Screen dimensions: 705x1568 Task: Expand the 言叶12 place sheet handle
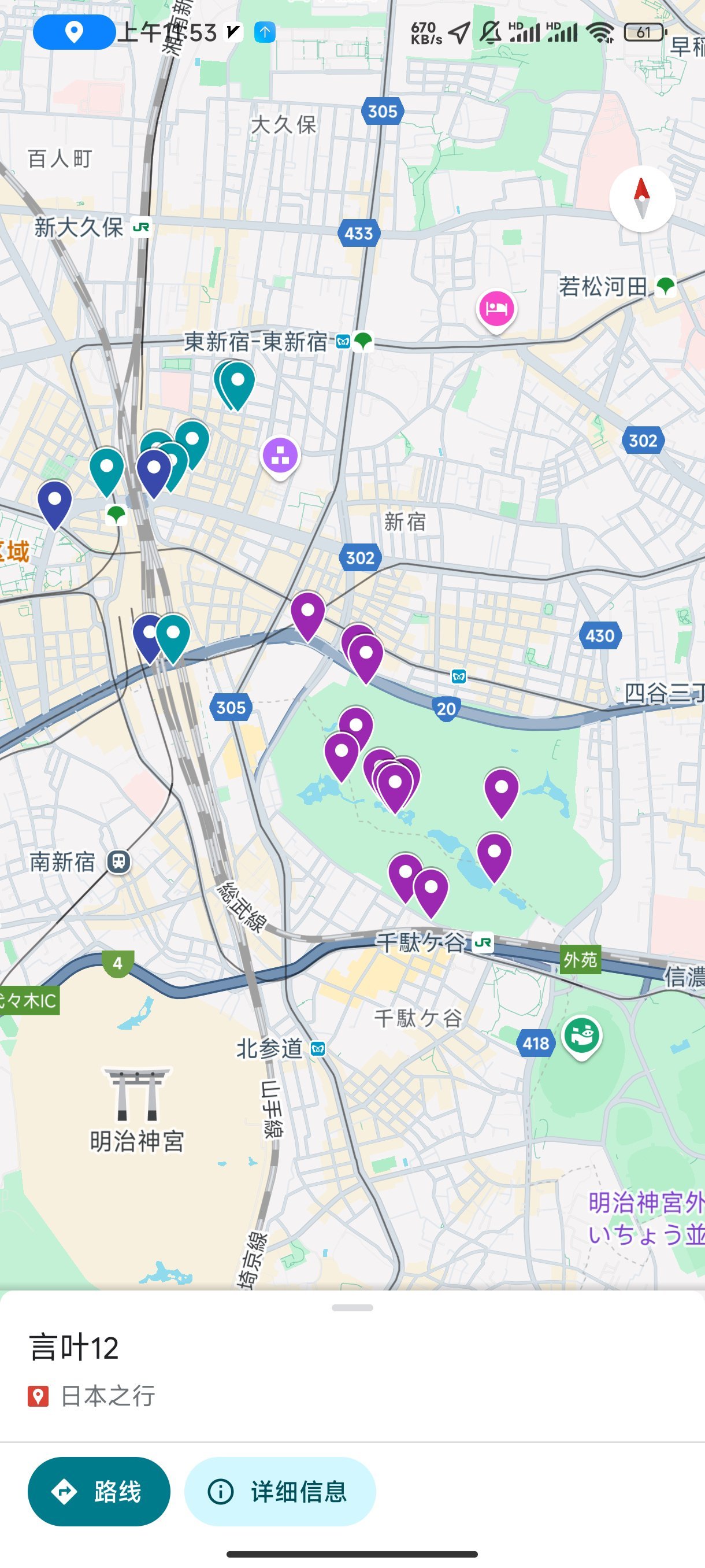[352, 1307]
